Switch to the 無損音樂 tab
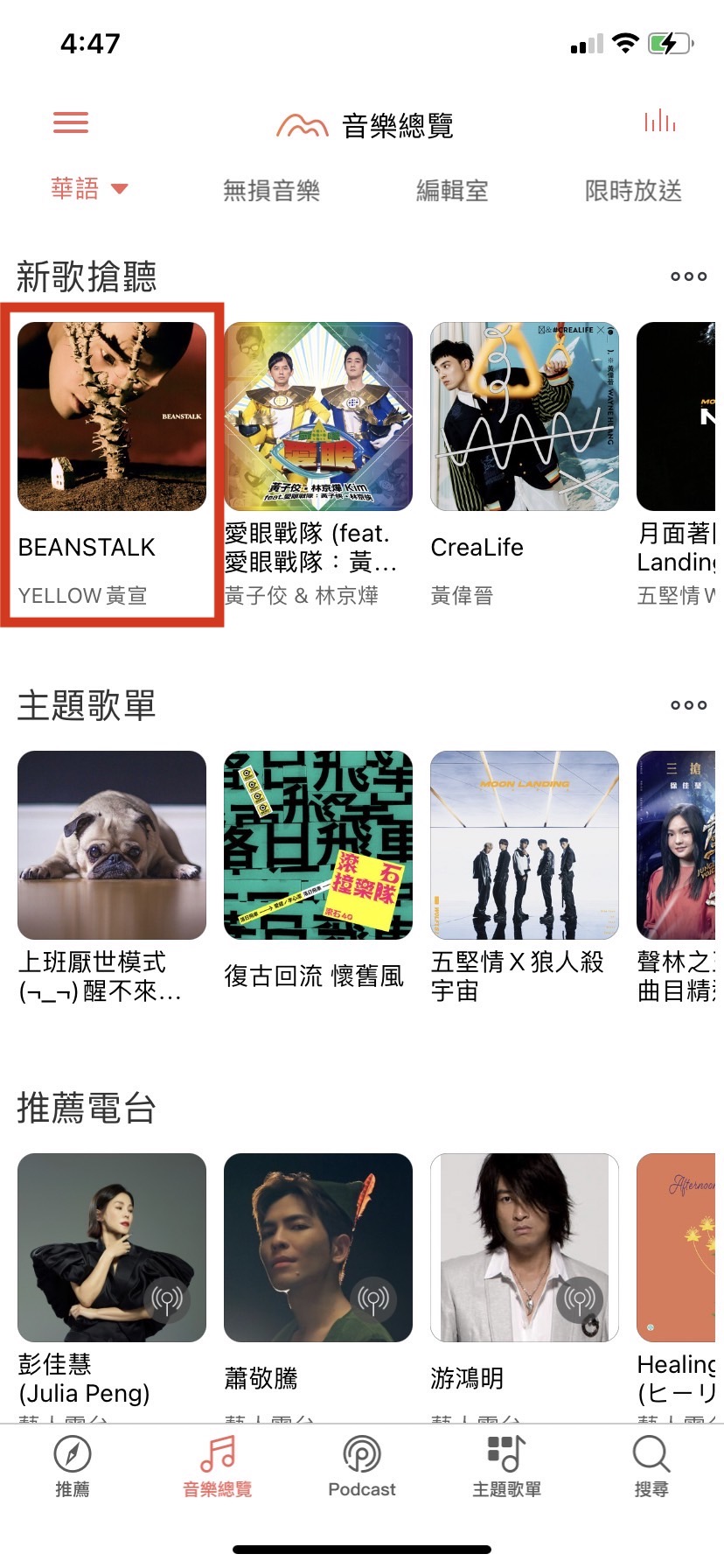 click(x=271, y=190)
